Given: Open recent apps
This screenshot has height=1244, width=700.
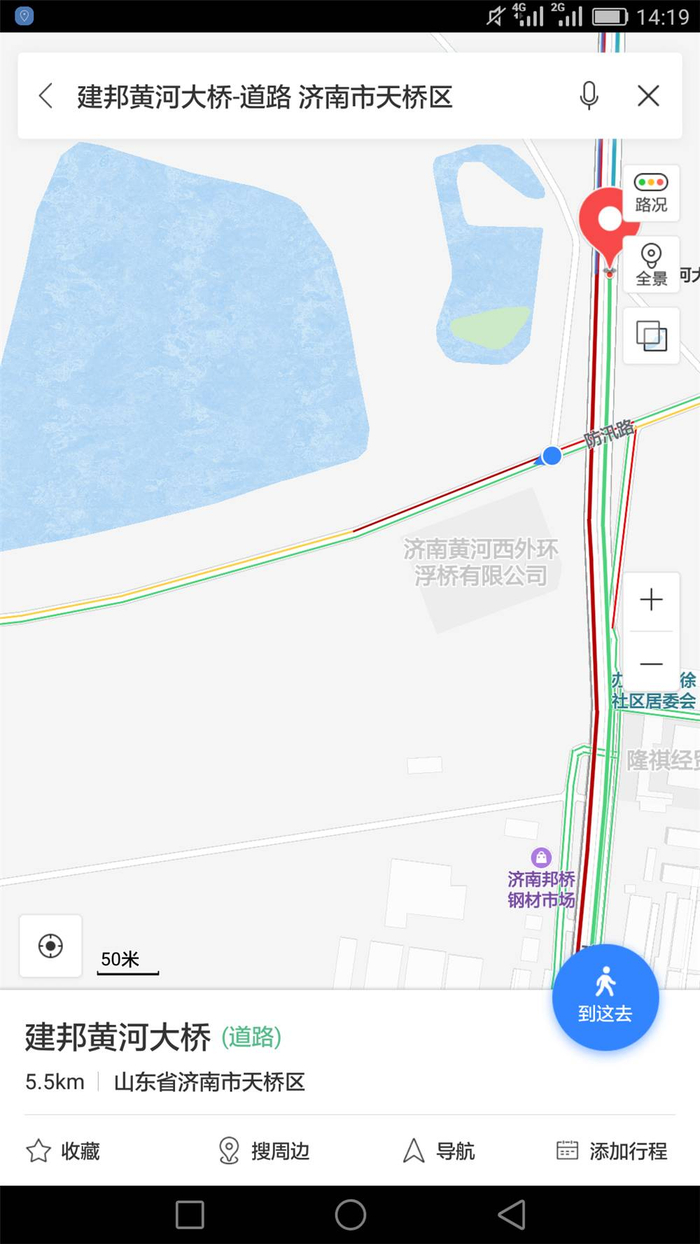Looking at the screenshot, I should [190, 1214].
